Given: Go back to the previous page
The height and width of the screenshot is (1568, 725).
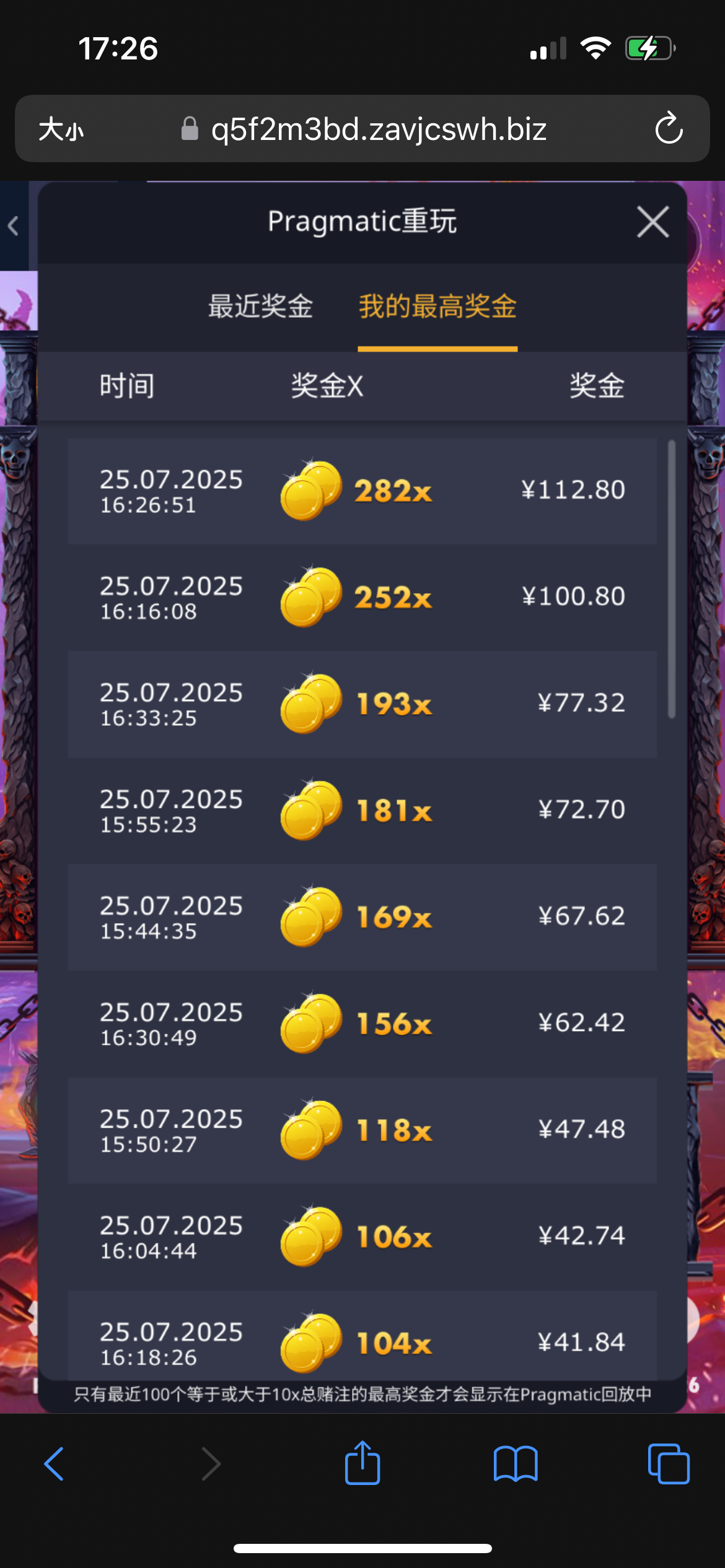Looking at the screenshot, I should tap(55, 1464).
